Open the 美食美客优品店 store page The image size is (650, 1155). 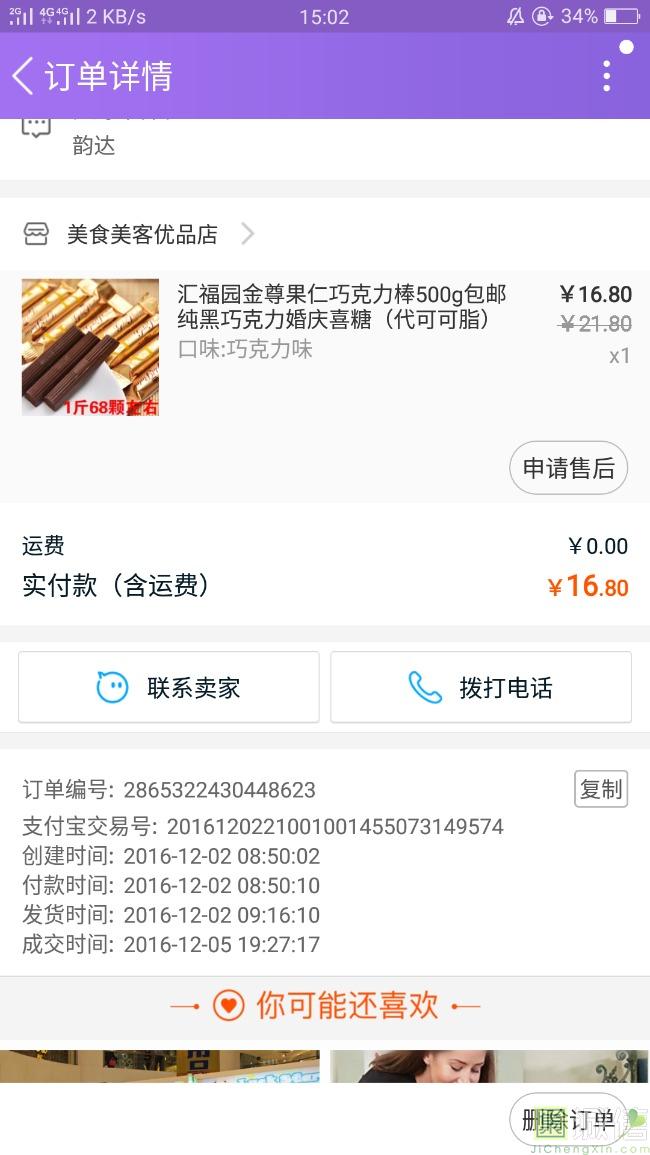point(142,235)
